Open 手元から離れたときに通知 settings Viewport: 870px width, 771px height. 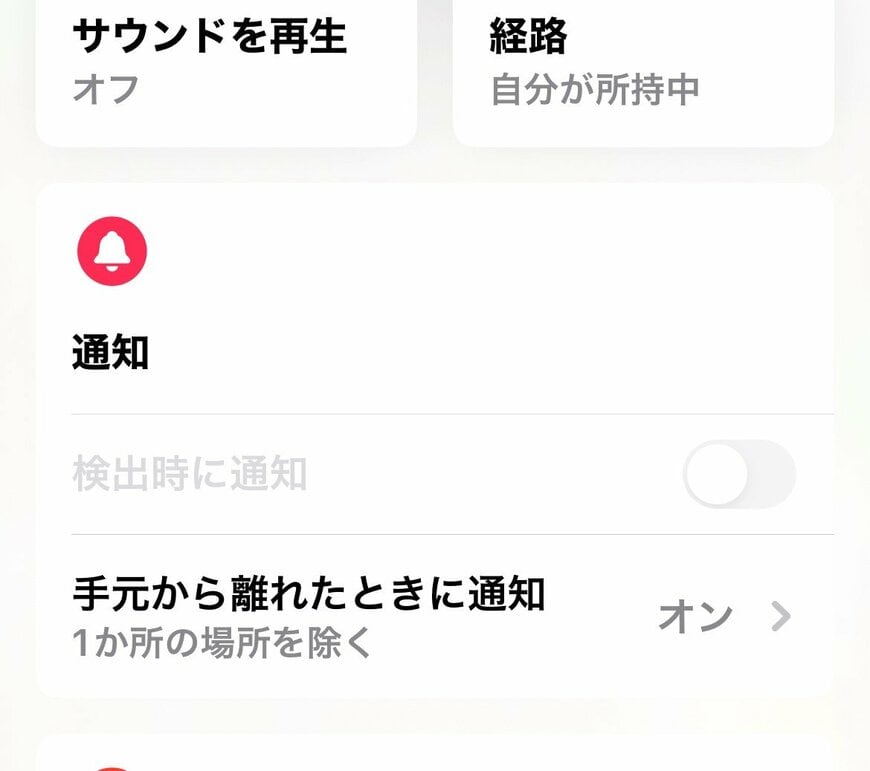pyautogui.click(x=434, y=616)
